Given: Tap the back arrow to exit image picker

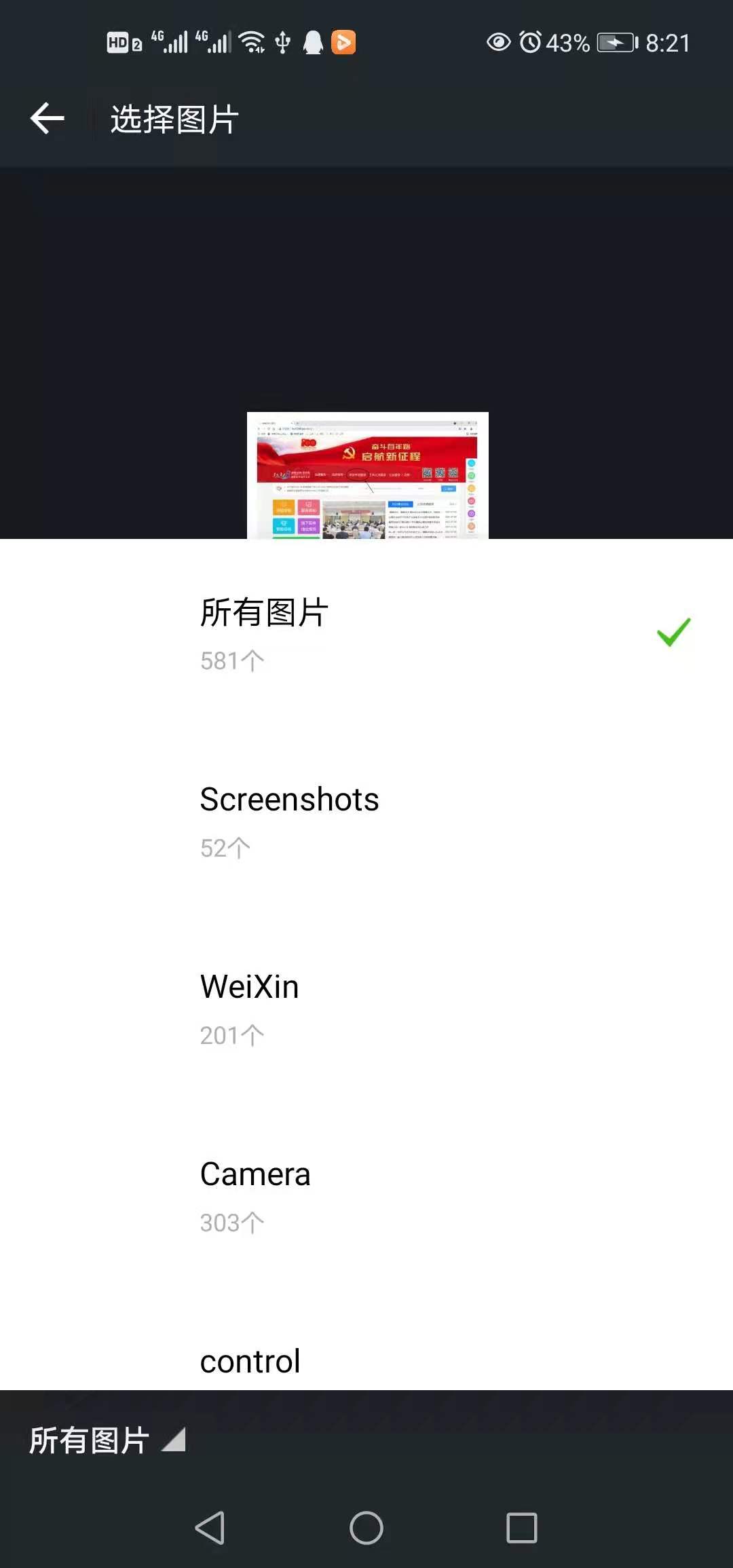Looking at the screenshot, I should (x=46, y=117).
